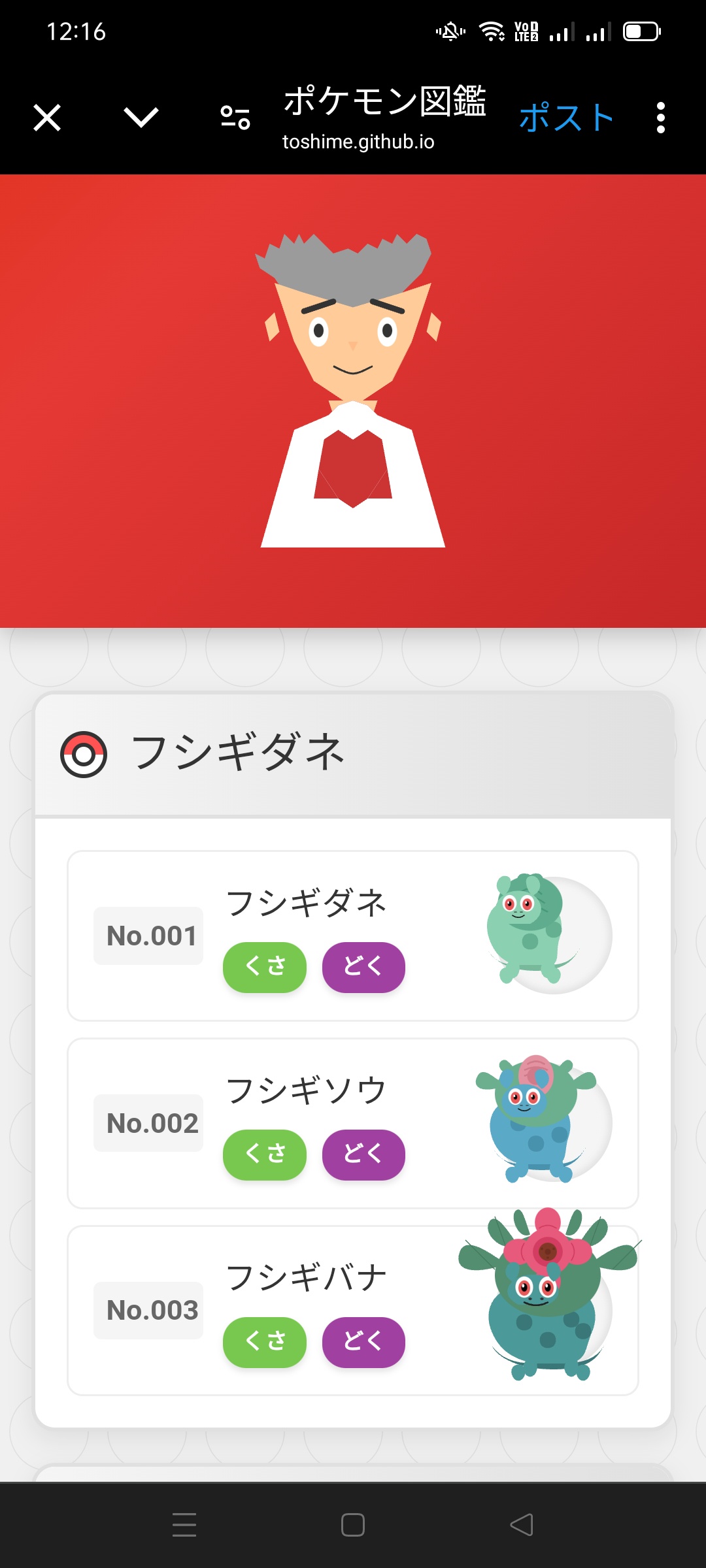Screen dimensions: 706x1568
Task: Open the No.003 フシギバナ card
Action: (353, 1310)
